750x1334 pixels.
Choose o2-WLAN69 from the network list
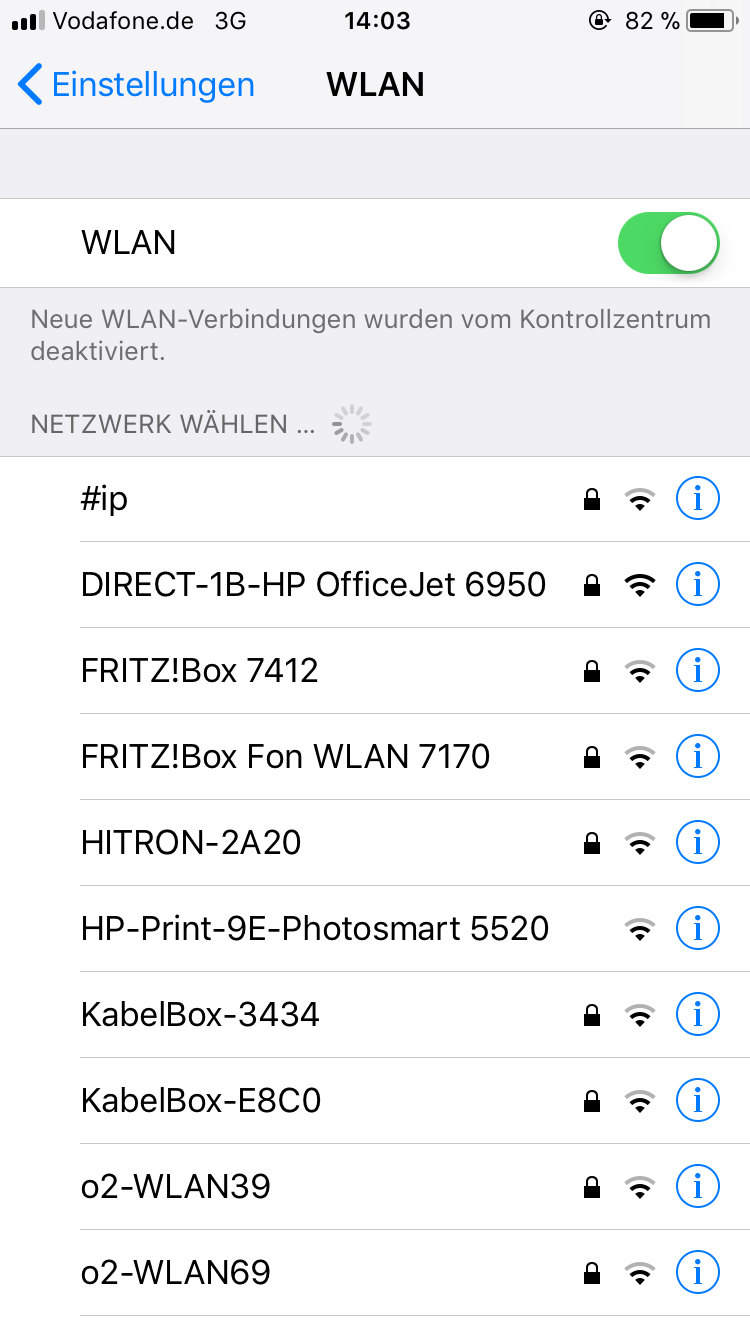375,1273
